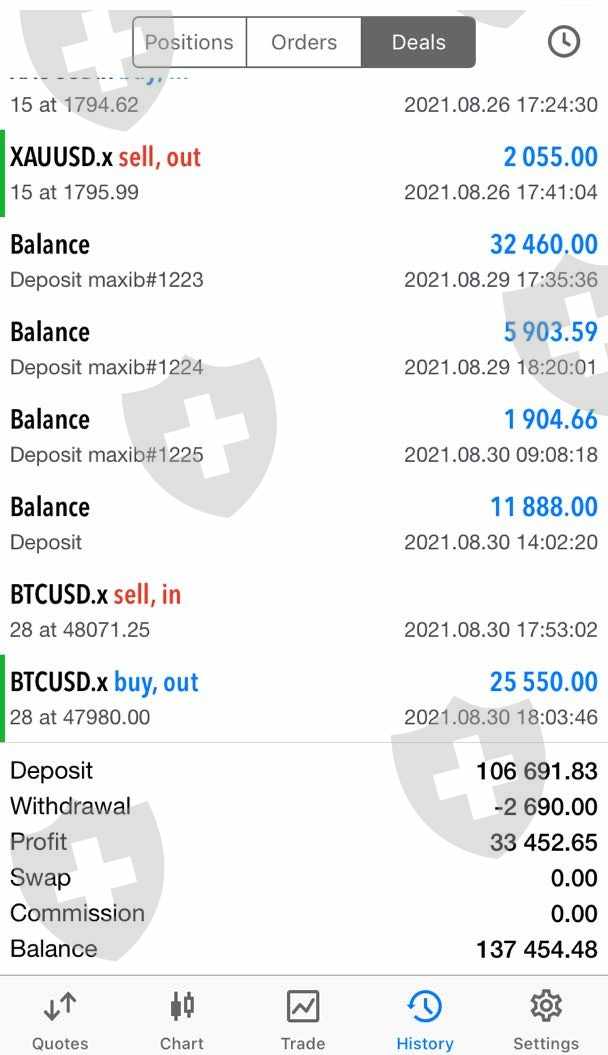608x1055 pixels.
Task: Switch to the Orders tab
Action: pos(304,42)
